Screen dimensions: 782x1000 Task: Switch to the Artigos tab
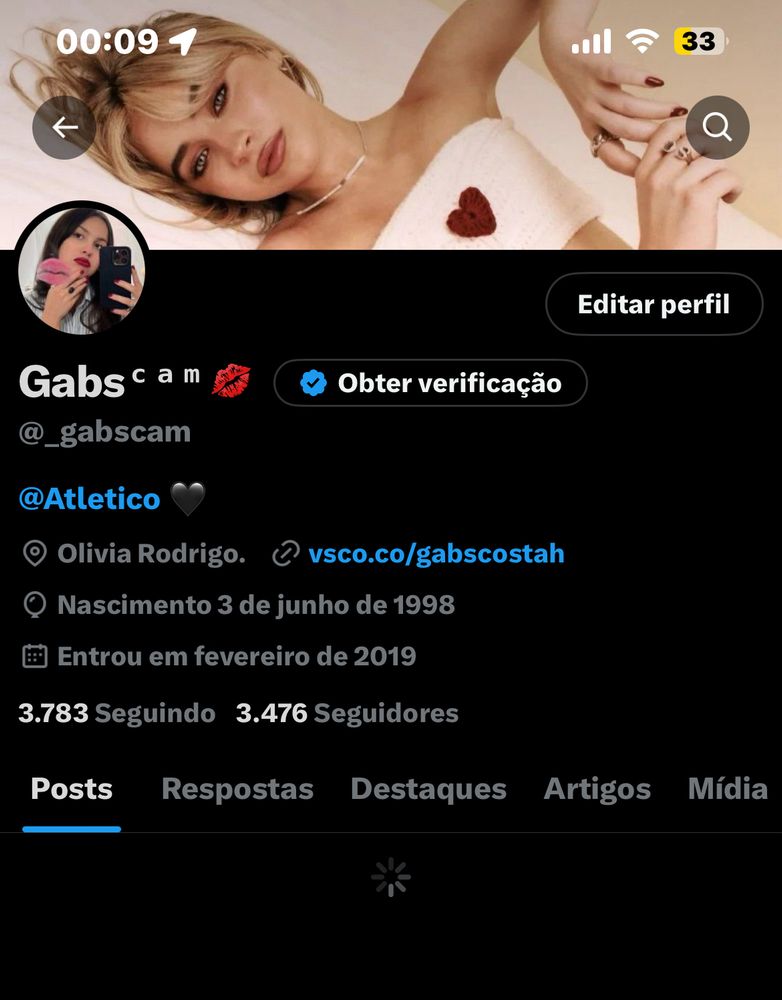[x=597, y=788]
